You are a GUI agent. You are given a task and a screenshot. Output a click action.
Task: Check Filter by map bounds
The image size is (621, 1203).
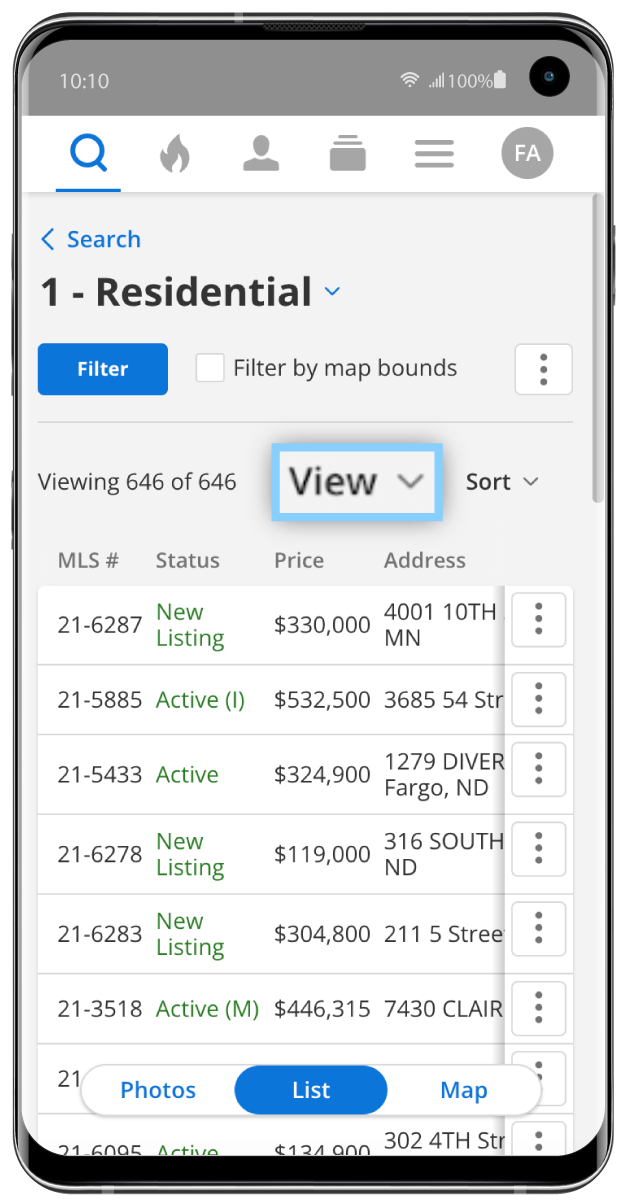click(x=210, y=368)
